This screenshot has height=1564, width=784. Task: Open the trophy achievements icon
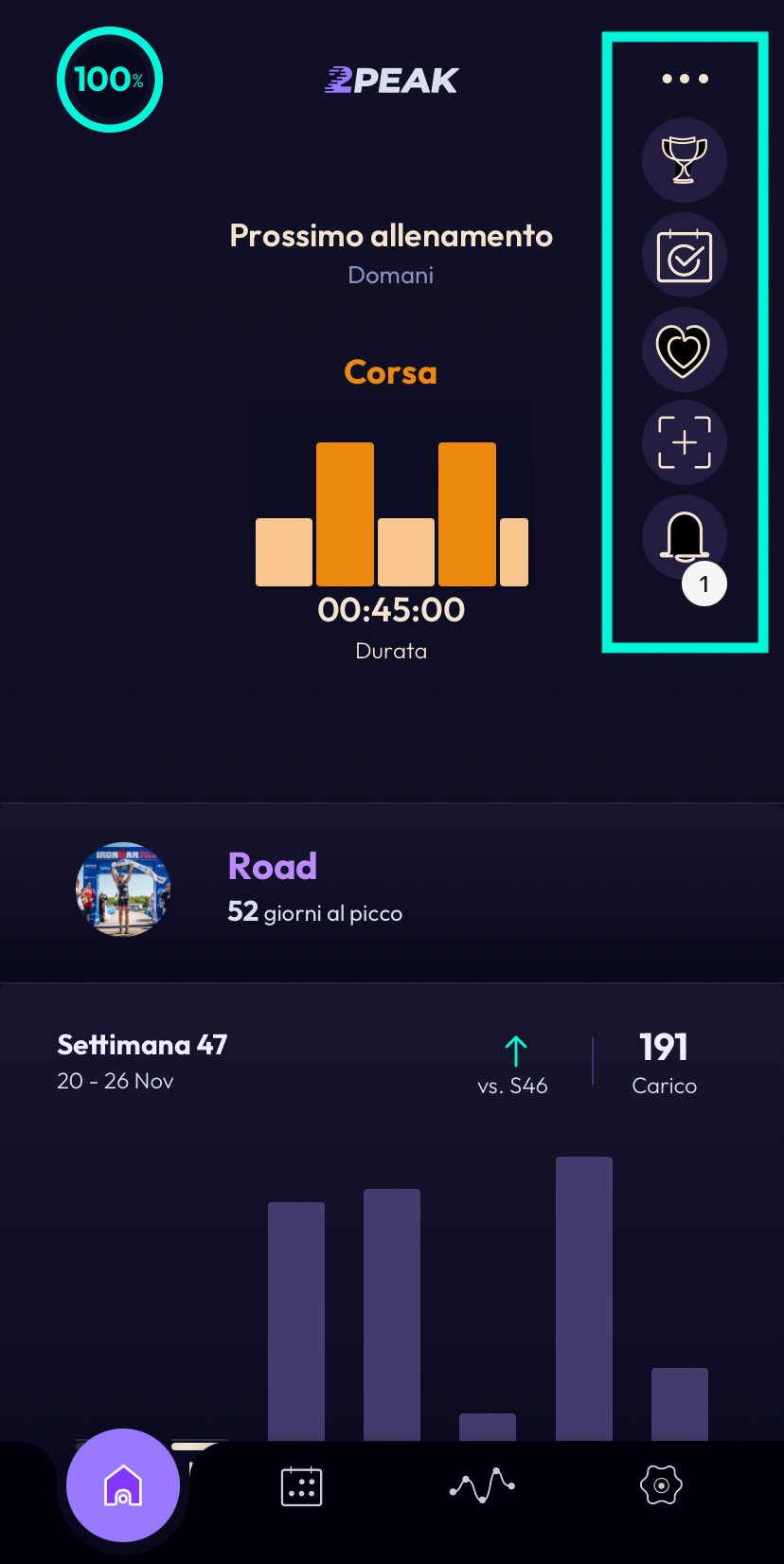pyautogui.click(x=685, y=160)
